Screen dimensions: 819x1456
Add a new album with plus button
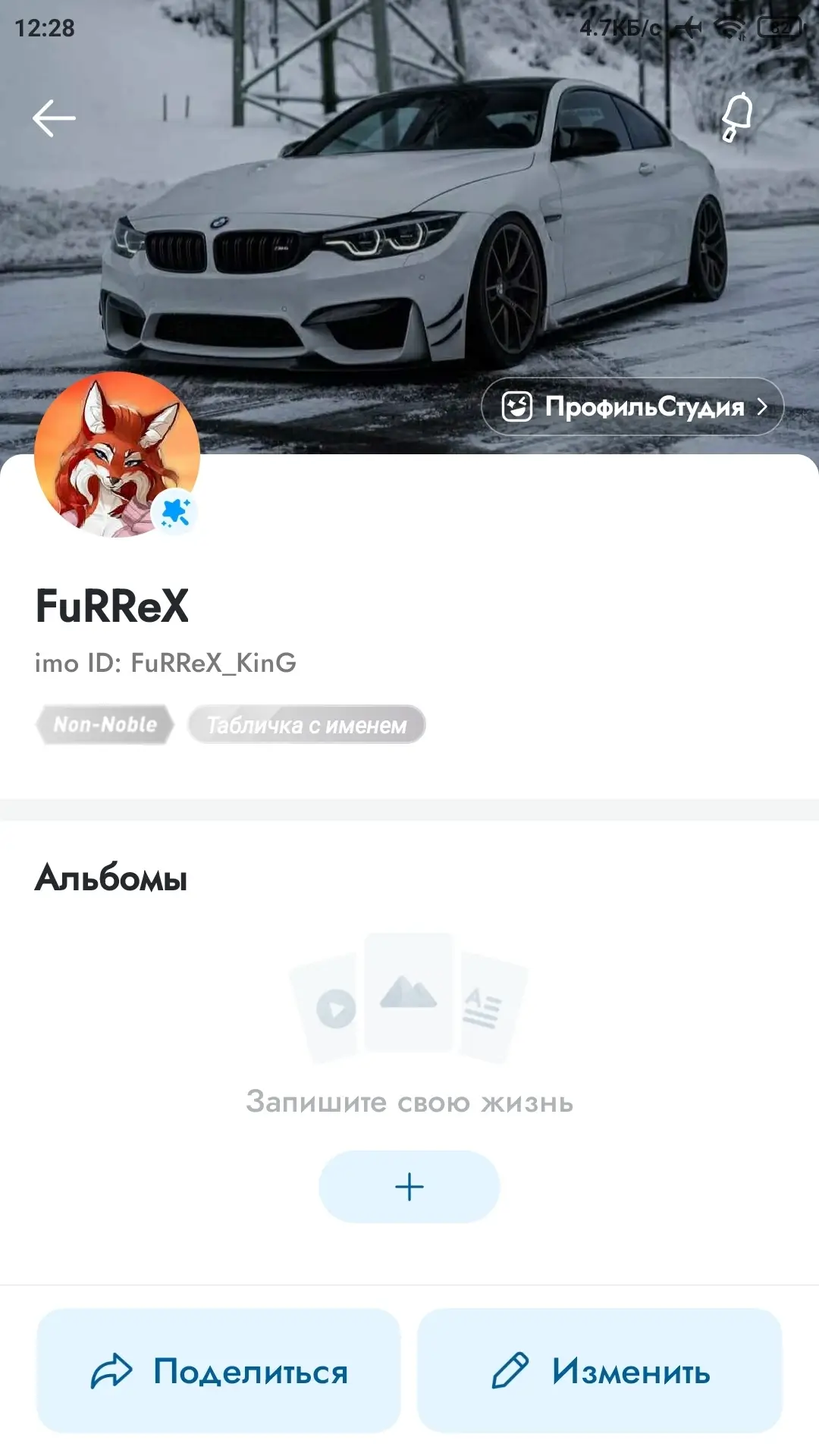pos(409,1187)
